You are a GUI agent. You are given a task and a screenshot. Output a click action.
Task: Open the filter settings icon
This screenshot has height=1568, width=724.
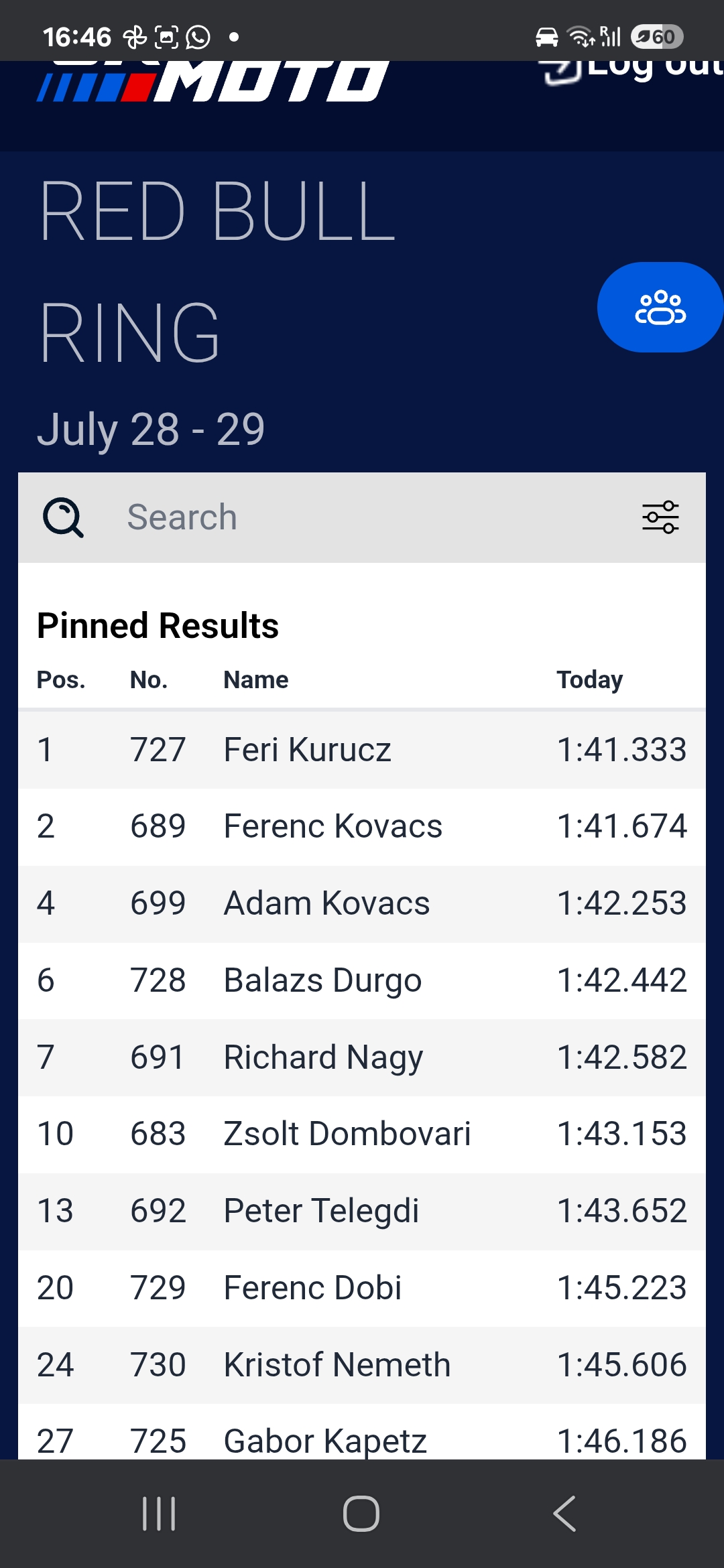(660, 517)
